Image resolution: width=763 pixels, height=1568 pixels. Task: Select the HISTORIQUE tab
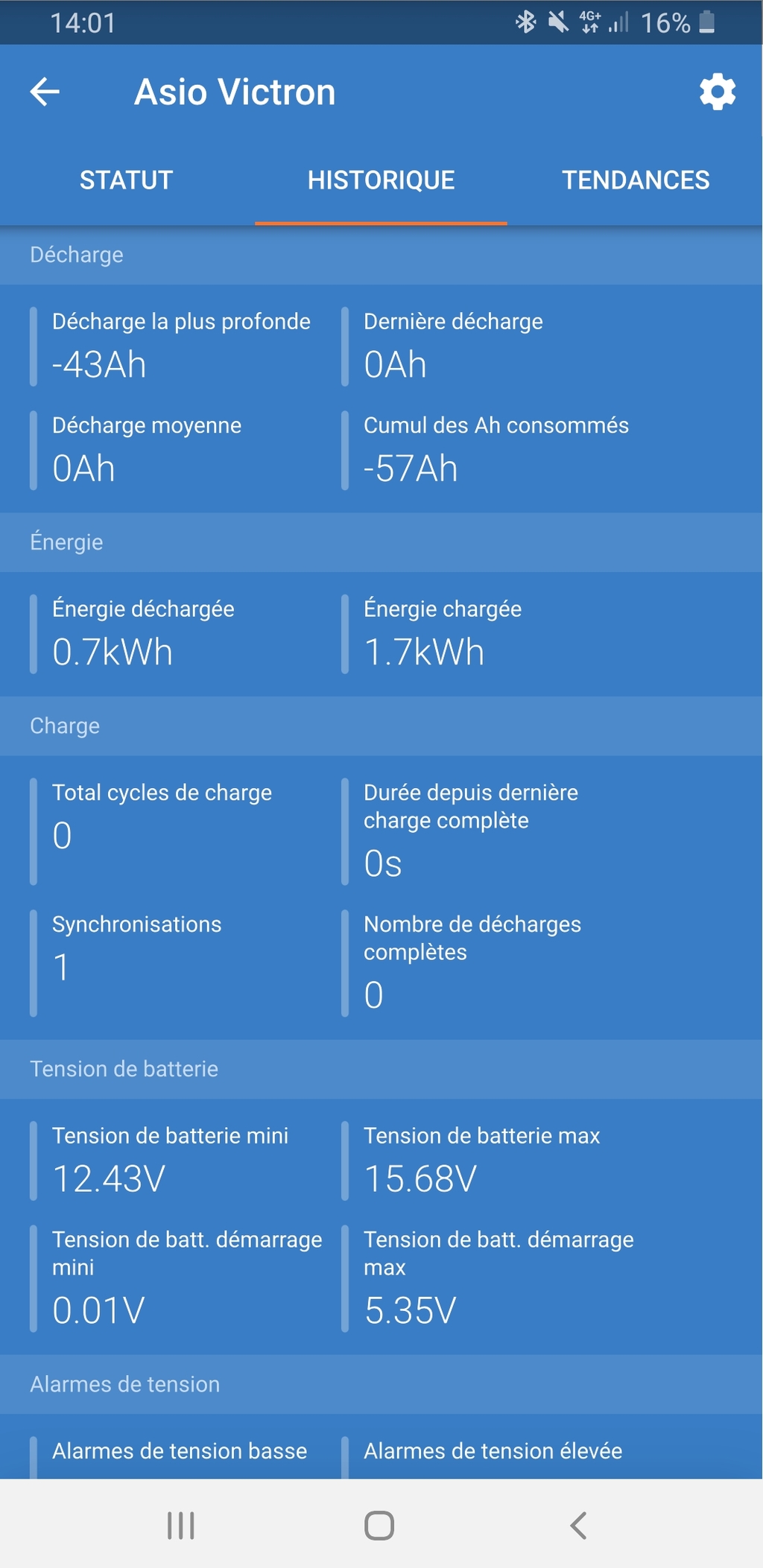pyautogui.click(x=381, y=180)
